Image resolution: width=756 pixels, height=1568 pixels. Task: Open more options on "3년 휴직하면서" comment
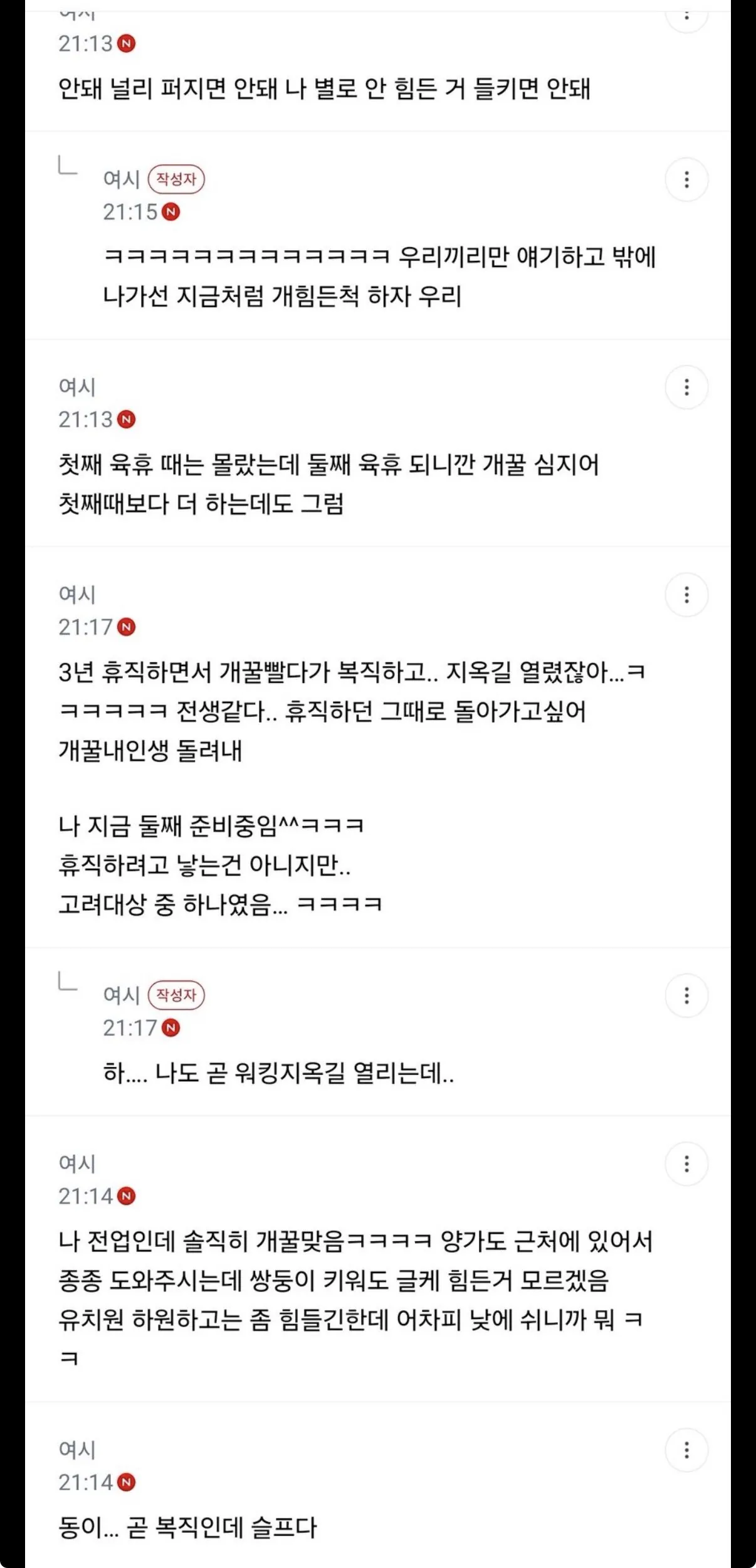686,595
